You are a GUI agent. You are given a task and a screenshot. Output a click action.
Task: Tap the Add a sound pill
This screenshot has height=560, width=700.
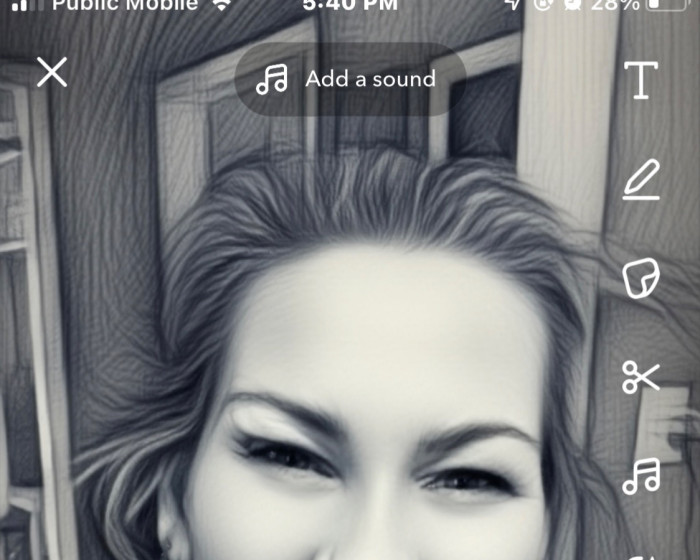click(349, 79)
